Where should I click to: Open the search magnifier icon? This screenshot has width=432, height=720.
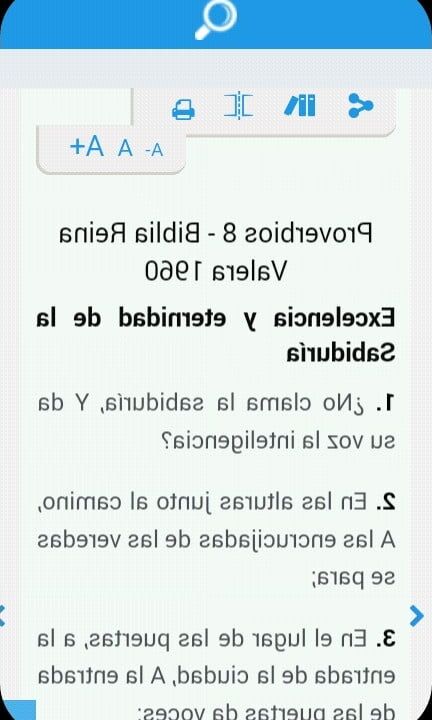coord(216,20)
